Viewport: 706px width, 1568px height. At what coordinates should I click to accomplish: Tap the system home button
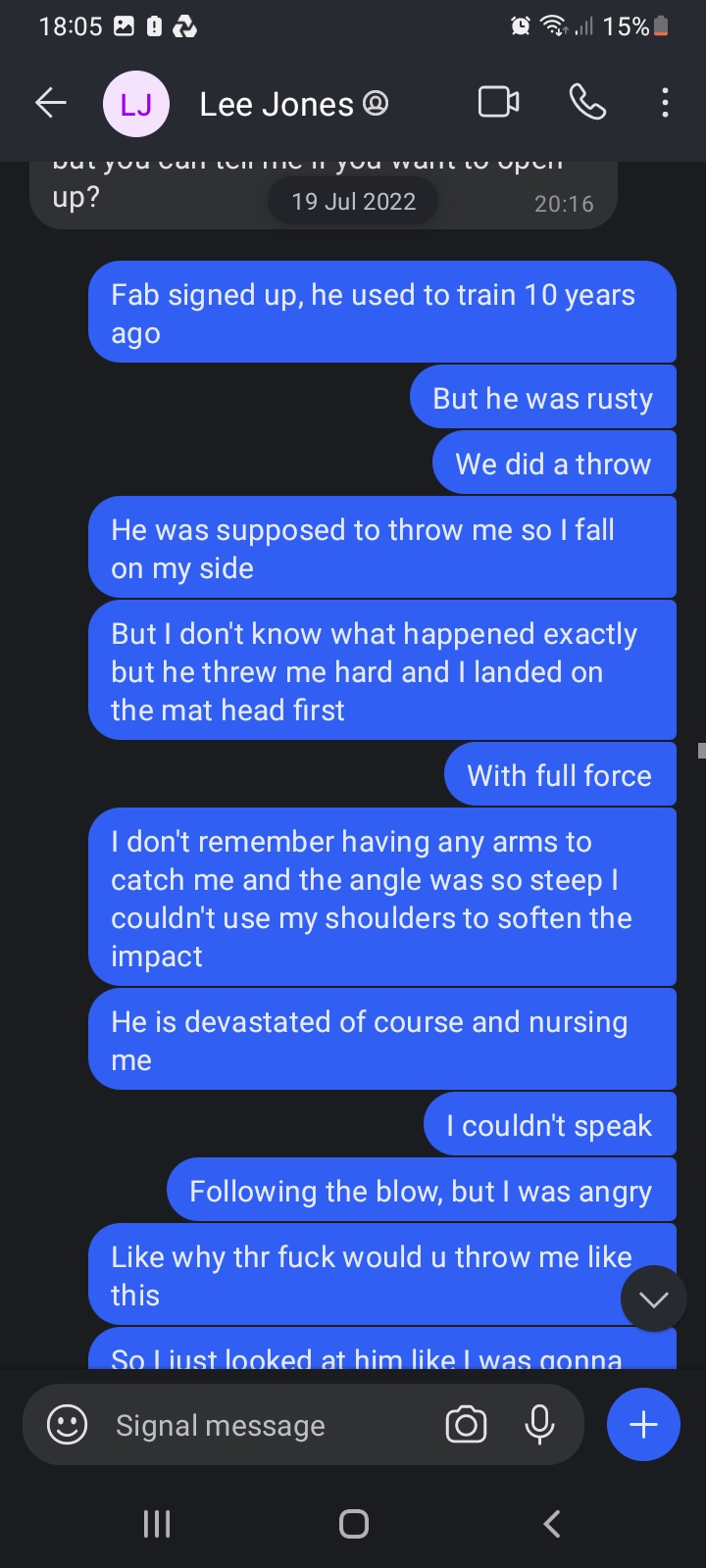[x=353, y=1523]
